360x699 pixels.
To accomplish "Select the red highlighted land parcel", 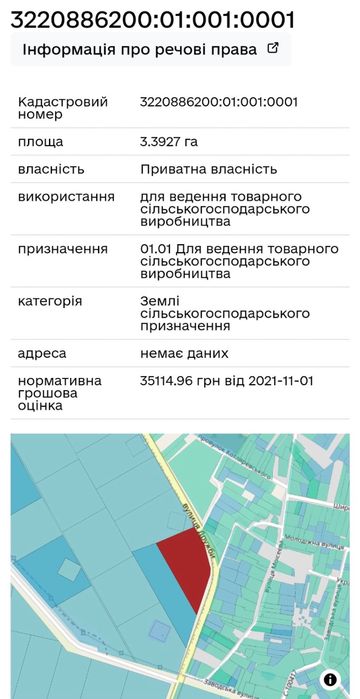I will tap(186, 565).
